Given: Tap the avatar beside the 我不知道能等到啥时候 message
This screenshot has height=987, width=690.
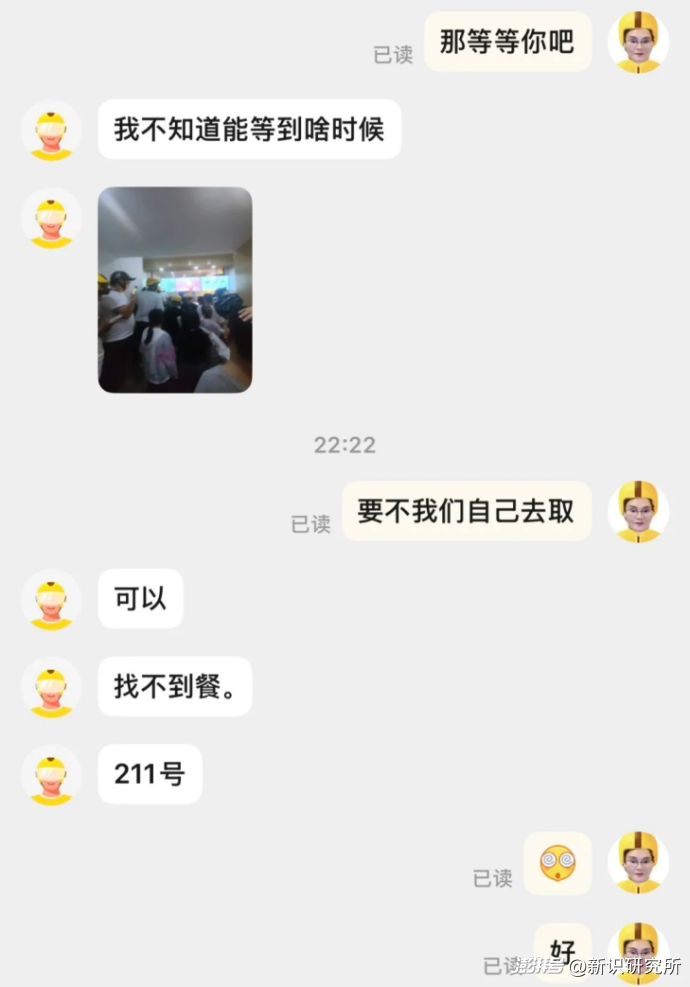Looking at the screenshot, I should [x=51, y=130].
